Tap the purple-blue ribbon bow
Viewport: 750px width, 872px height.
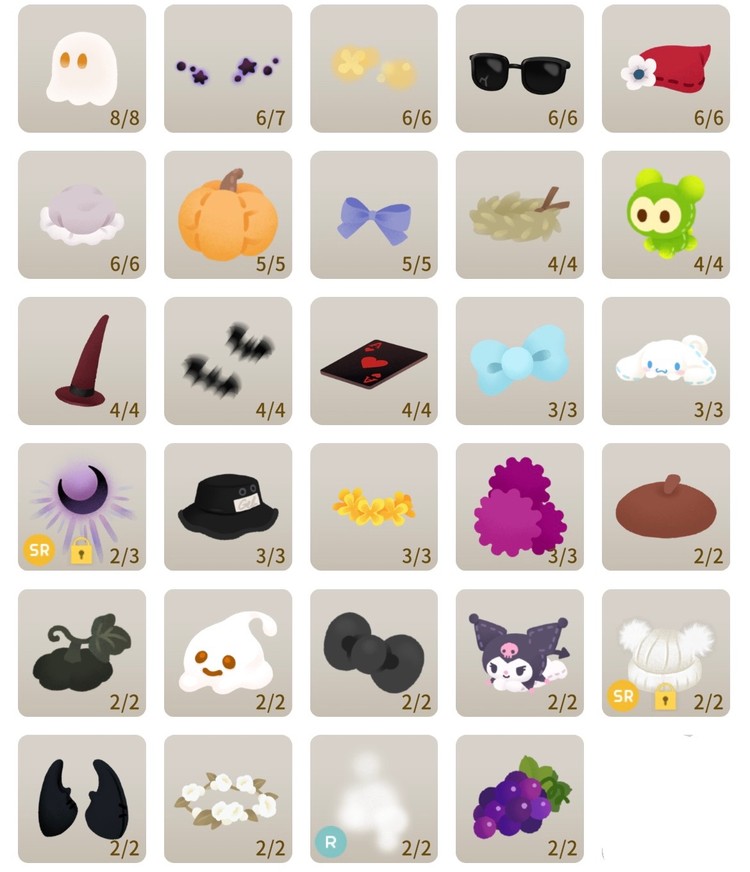point(374,214)
